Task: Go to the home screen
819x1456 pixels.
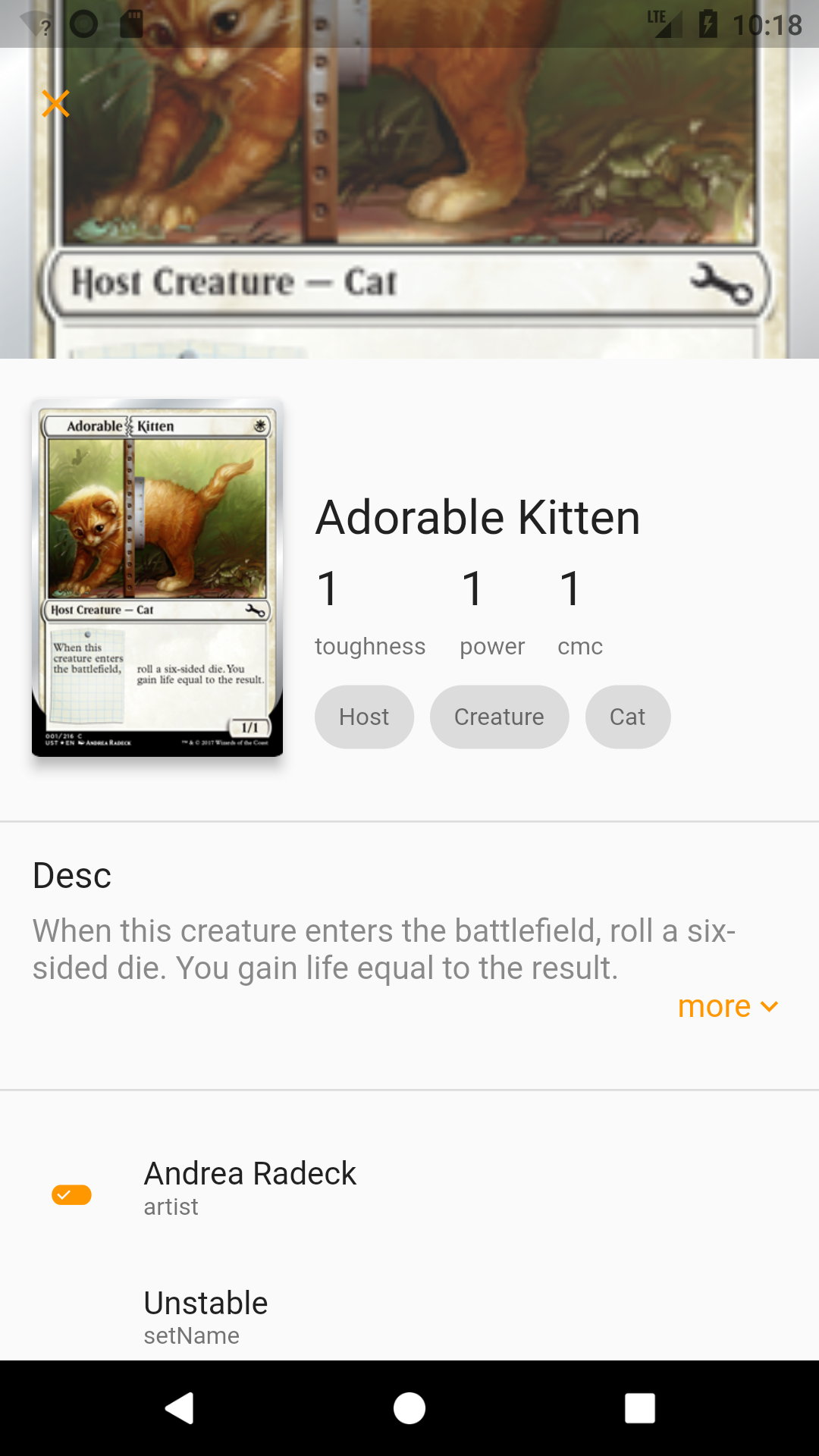Action: tap(409, 1408)
